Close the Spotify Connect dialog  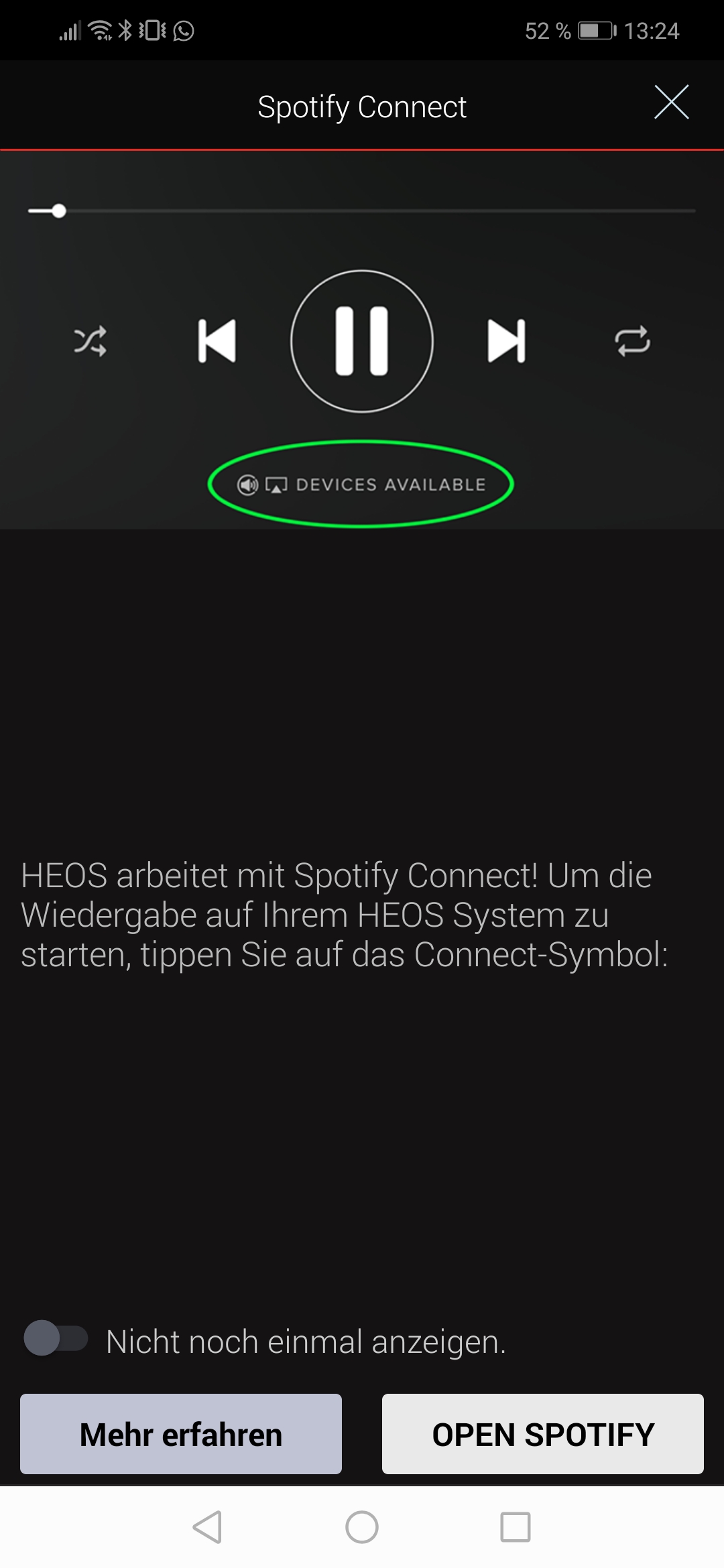[671, 103]
